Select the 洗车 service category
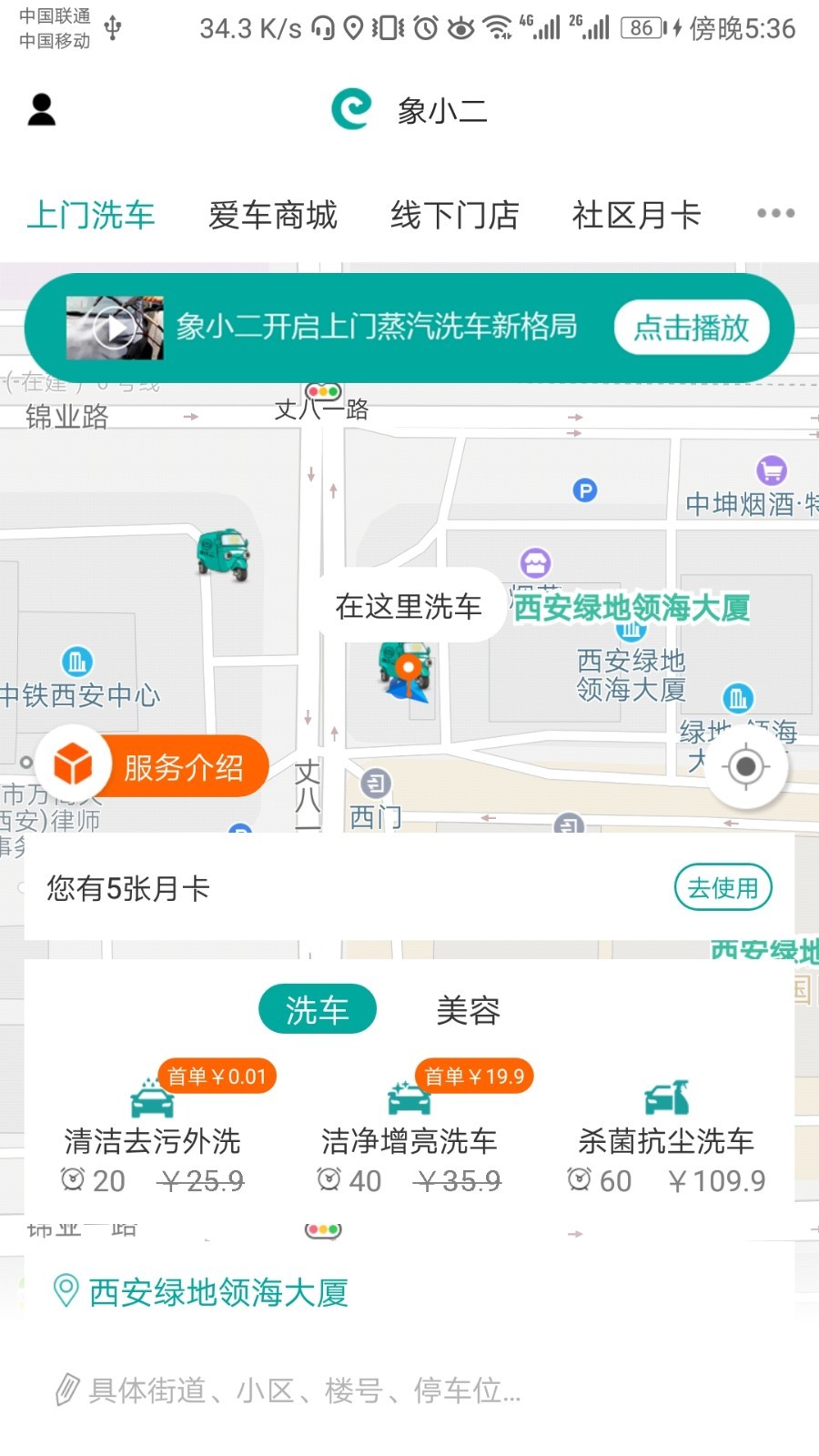The height and width of the screenshot is (1456, 819). [318, 1010]
